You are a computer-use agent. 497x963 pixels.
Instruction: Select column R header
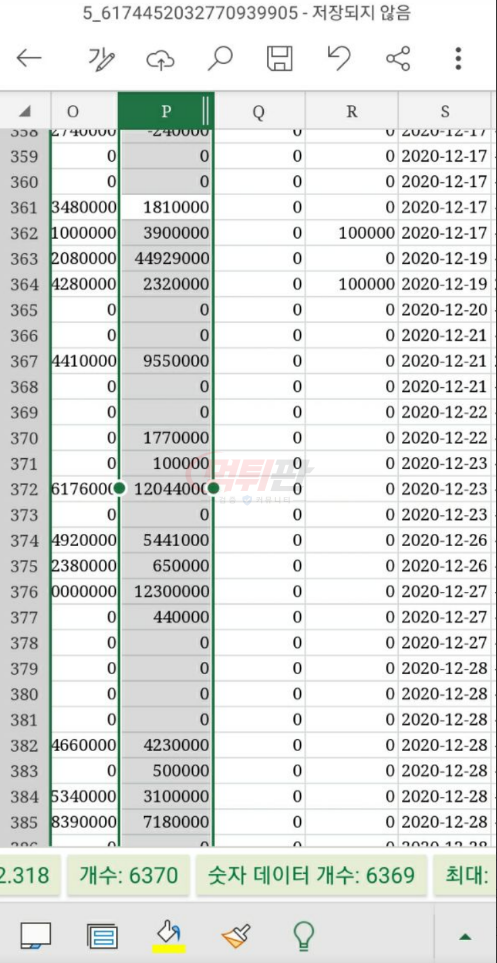click(351, 111)
